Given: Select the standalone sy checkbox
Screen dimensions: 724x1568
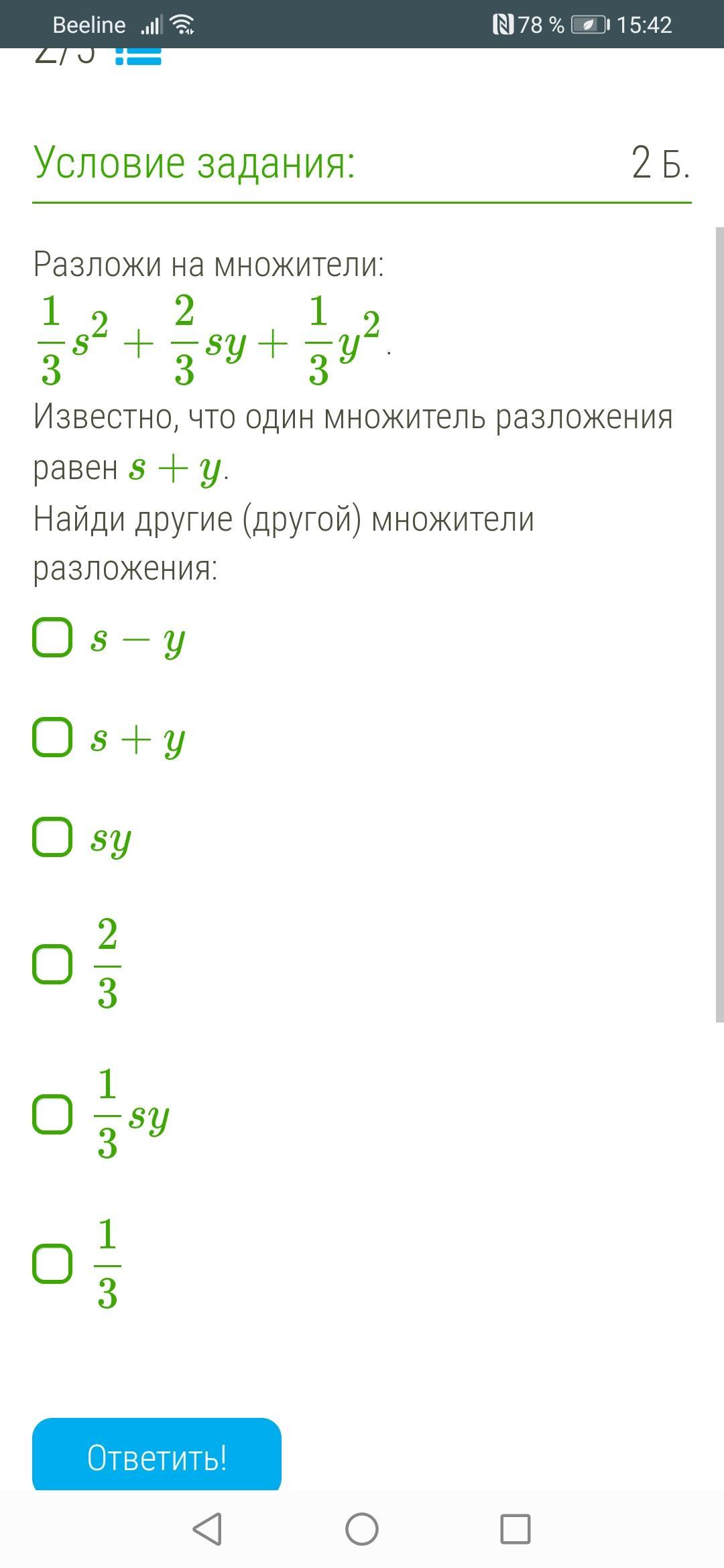Looking at the screenshot, I should pos(52,837).
